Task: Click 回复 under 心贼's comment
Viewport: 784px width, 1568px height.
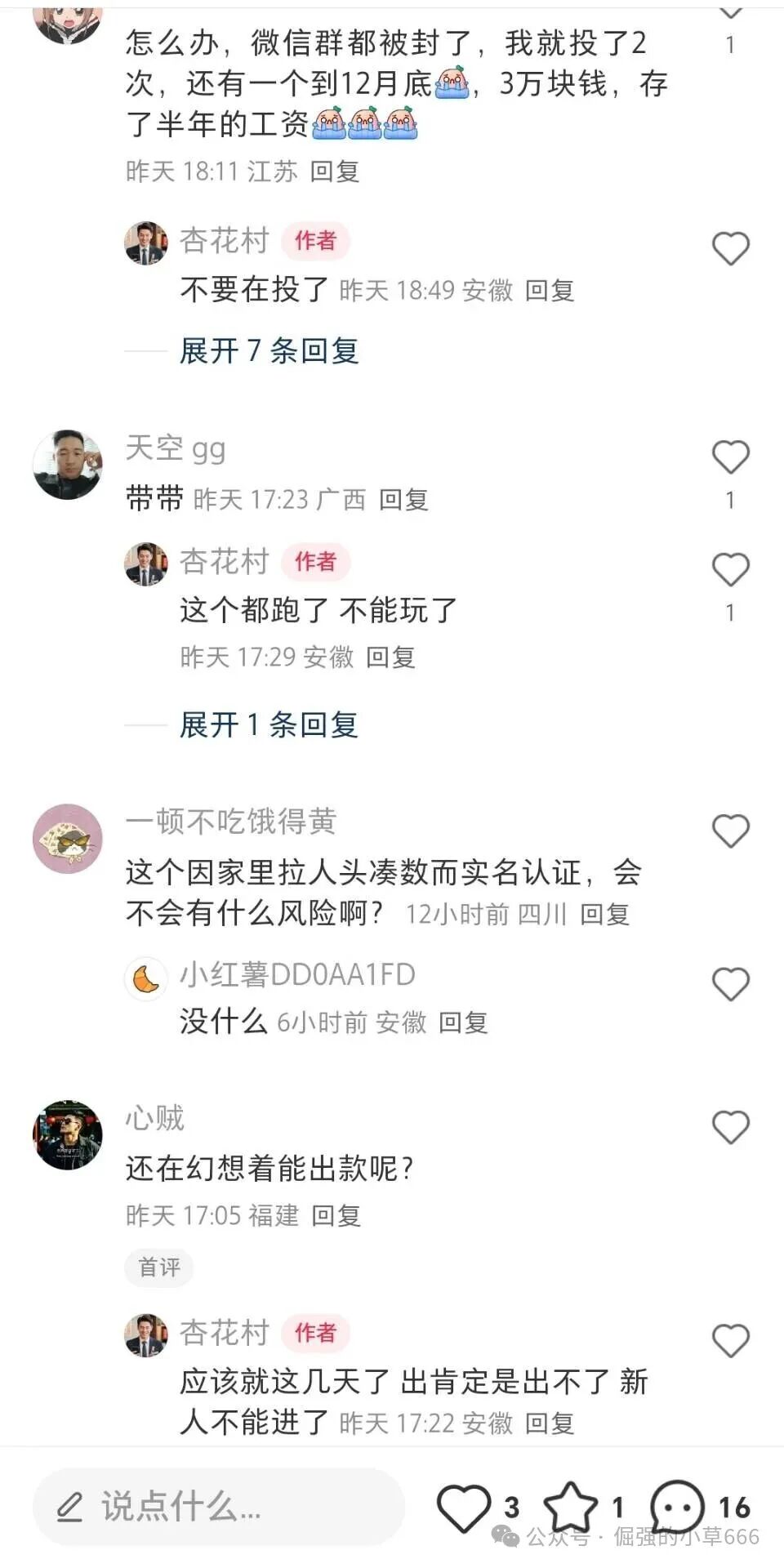Action: point(337,1215)
